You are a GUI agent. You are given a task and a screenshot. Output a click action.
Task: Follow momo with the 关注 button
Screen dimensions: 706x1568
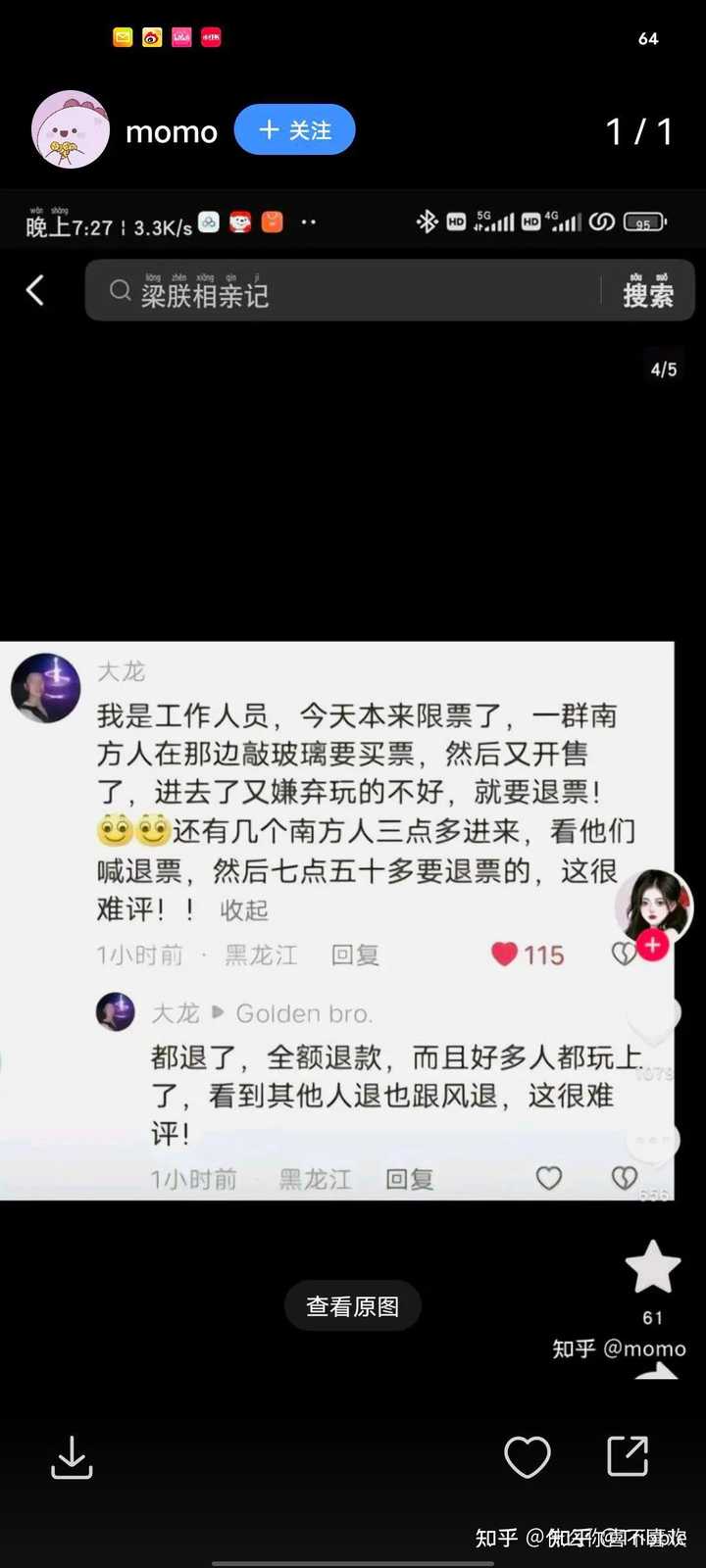pos(294,129)
